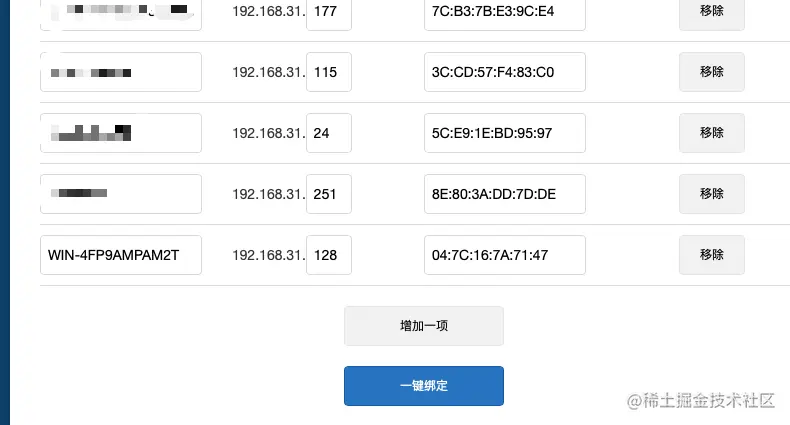
Task: Edit the IP suffix field showing 177
Action: tap(328, 12)
